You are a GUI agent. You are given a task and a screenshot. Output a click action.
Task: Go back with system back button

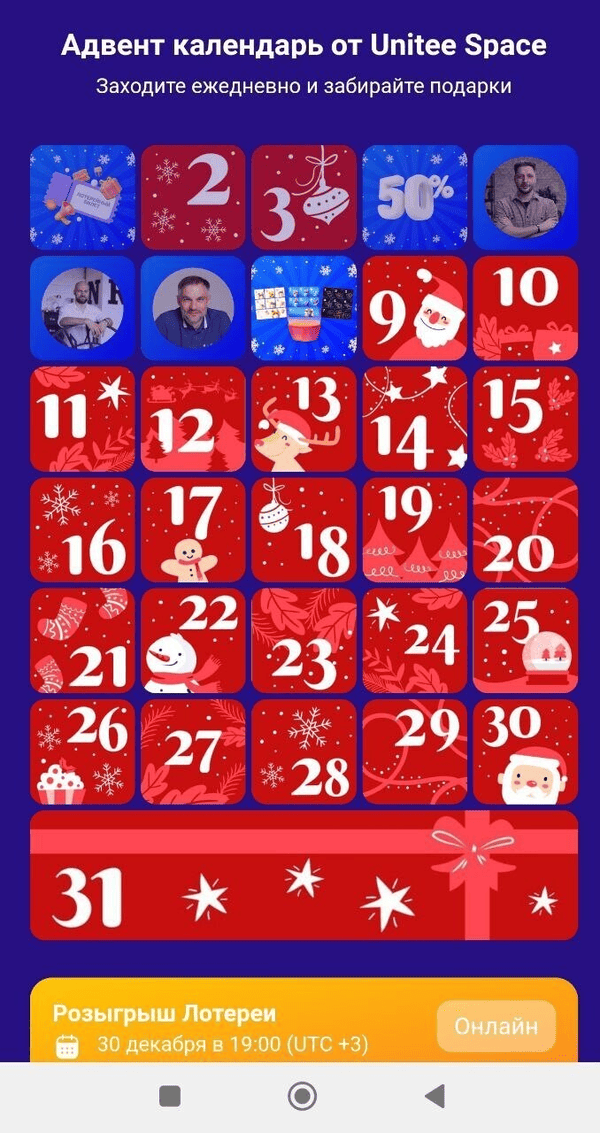point(434,1096)
